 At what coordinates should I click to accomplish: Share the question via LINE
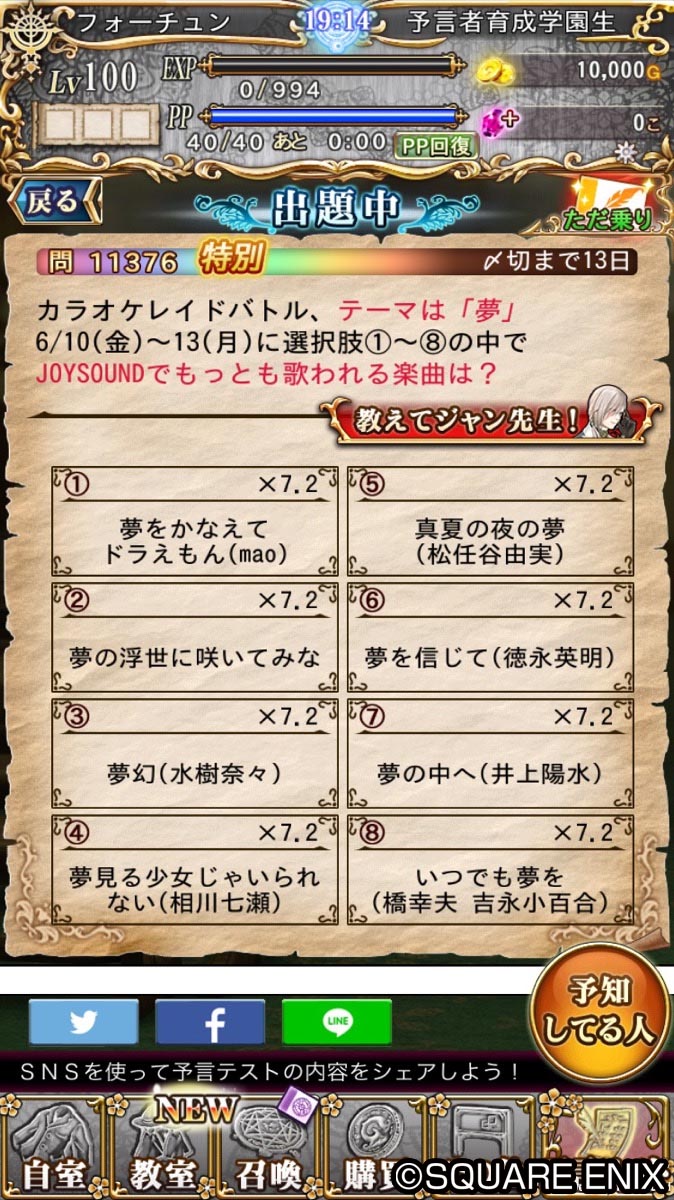point(336,1021)
